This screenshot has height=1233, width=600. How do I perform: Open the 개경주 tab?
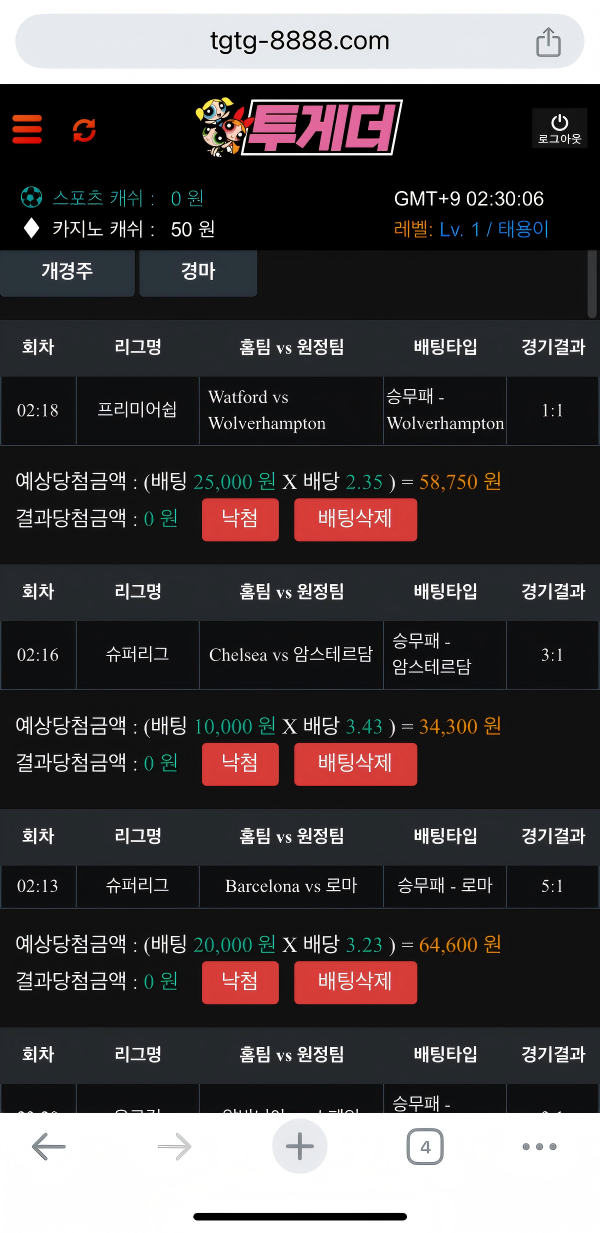(x=67, y=272)
